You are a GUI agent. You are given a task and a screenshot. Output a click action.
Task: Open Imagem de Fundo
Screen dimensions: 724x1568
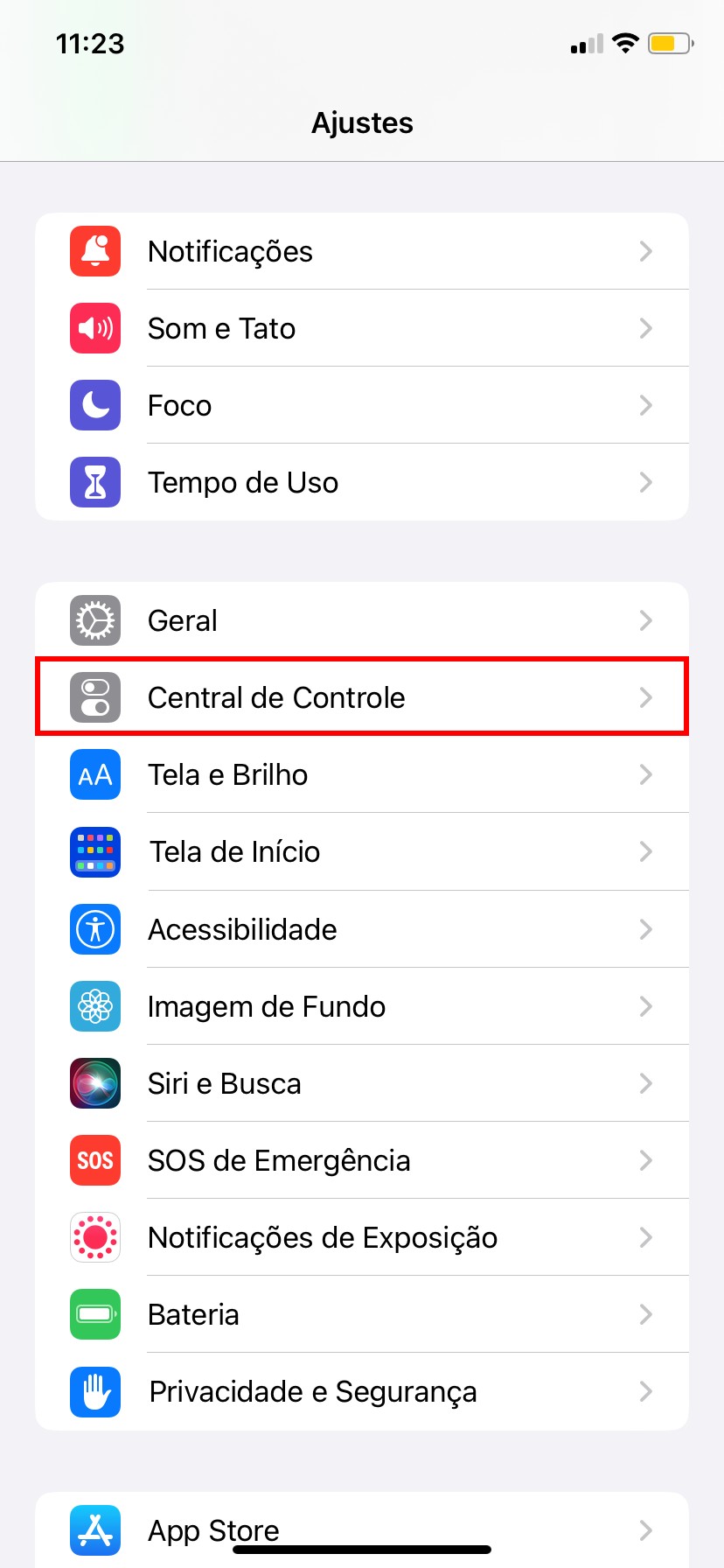(361, 1006)
